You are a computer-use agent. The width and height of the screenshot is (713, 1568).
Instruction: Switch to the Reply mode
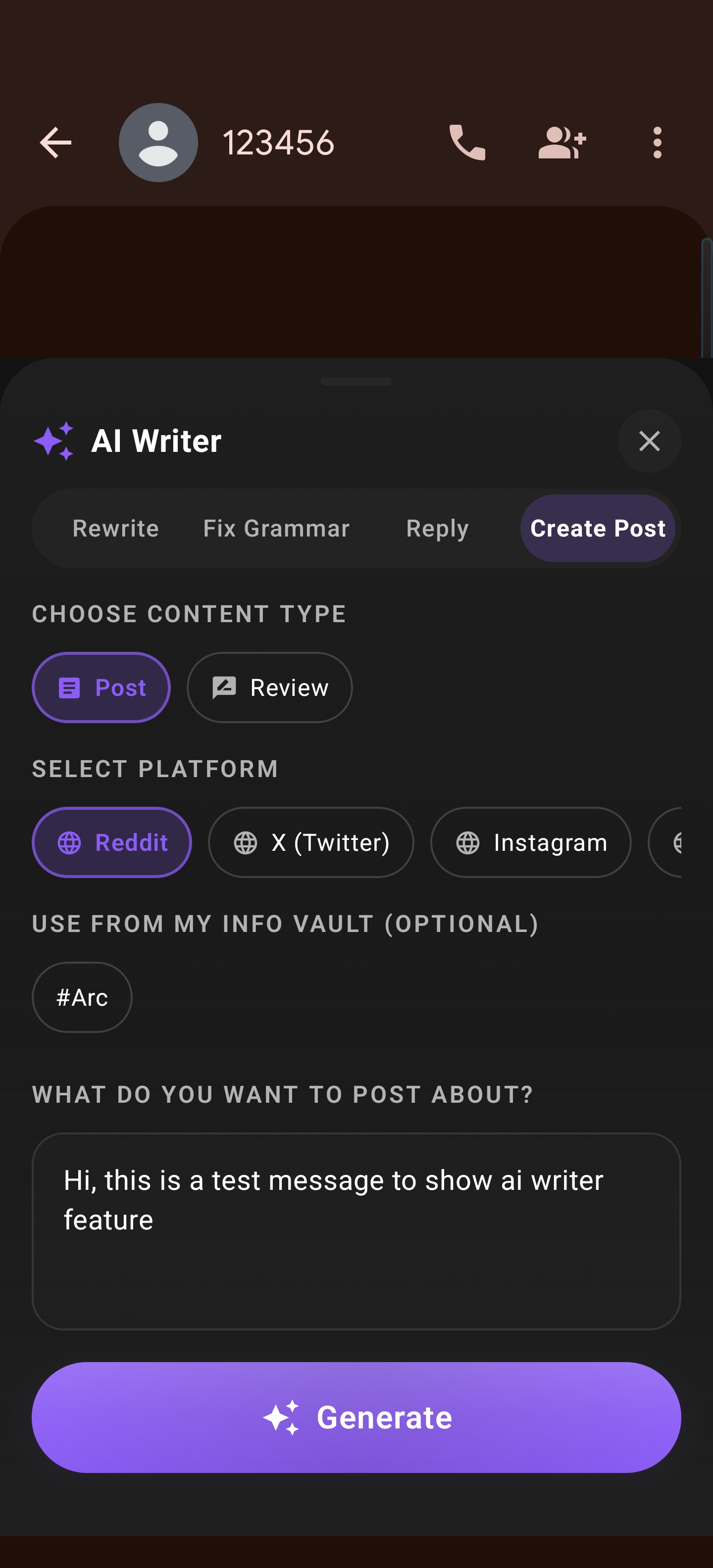tap(437, 528)
